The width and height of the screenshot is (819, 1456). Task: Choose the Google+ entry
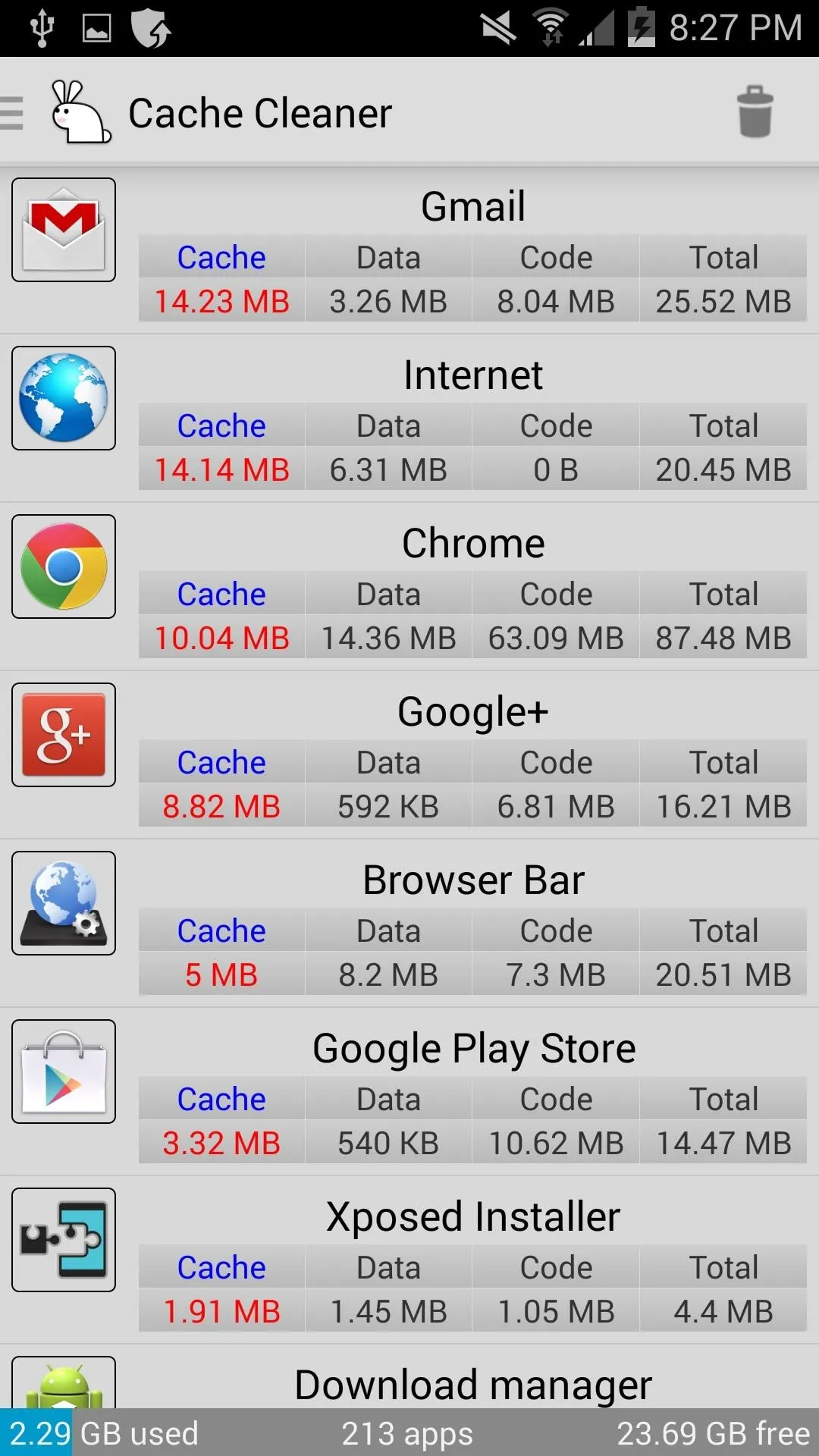(409, 755)
